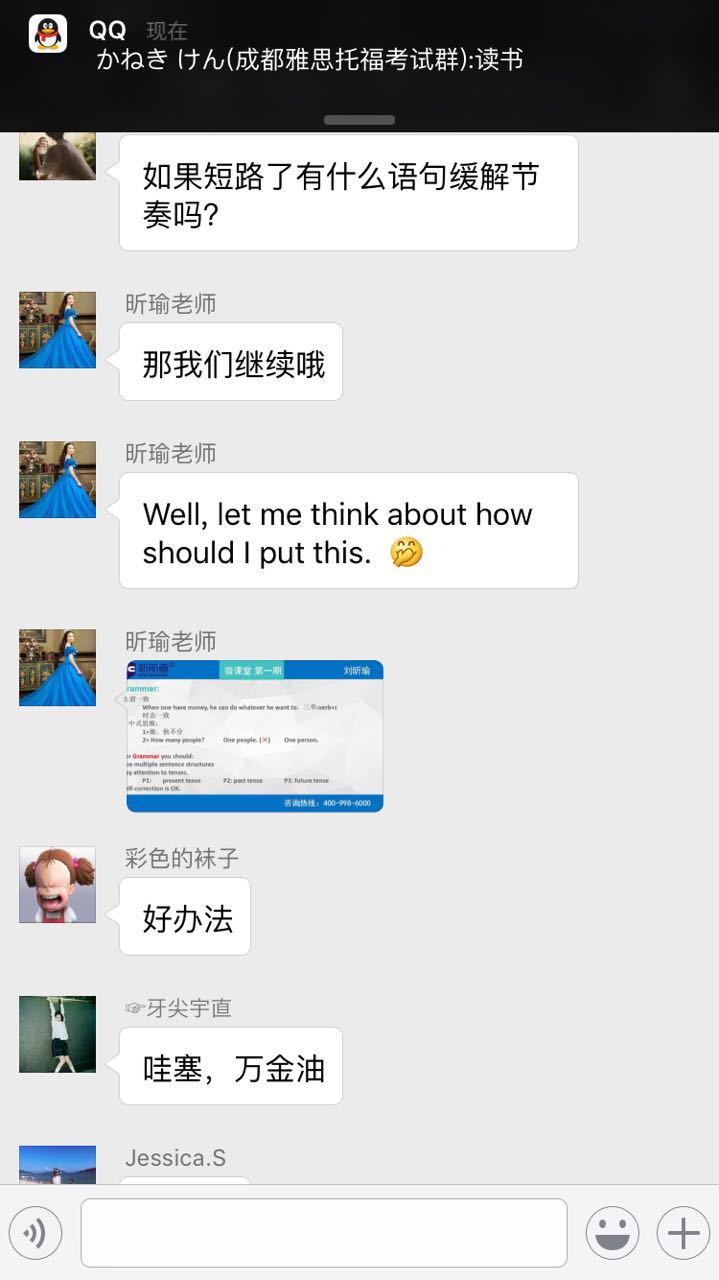Tap the message text field
The width and height of the screenshot is (719, 1280).
coord(323,1233)
